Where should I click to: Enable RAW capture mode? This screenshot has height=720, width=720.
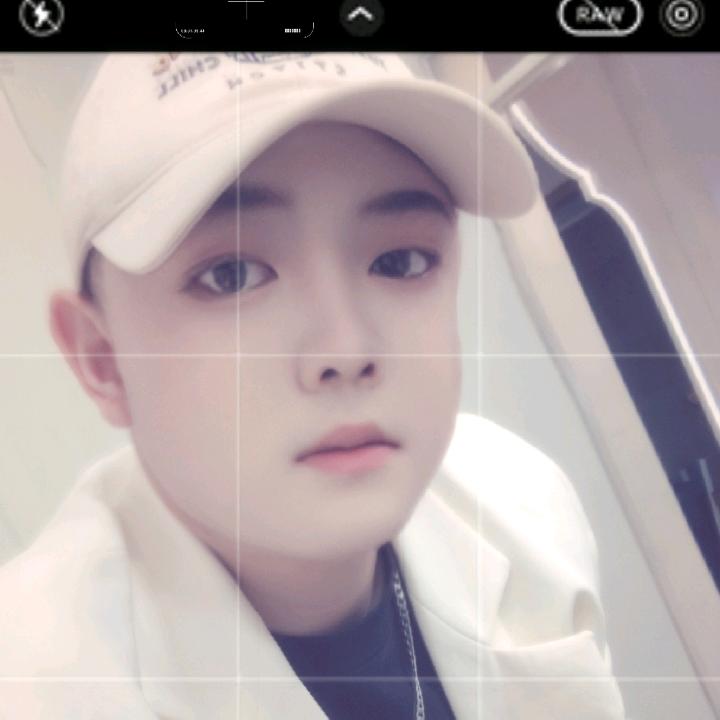600,15
